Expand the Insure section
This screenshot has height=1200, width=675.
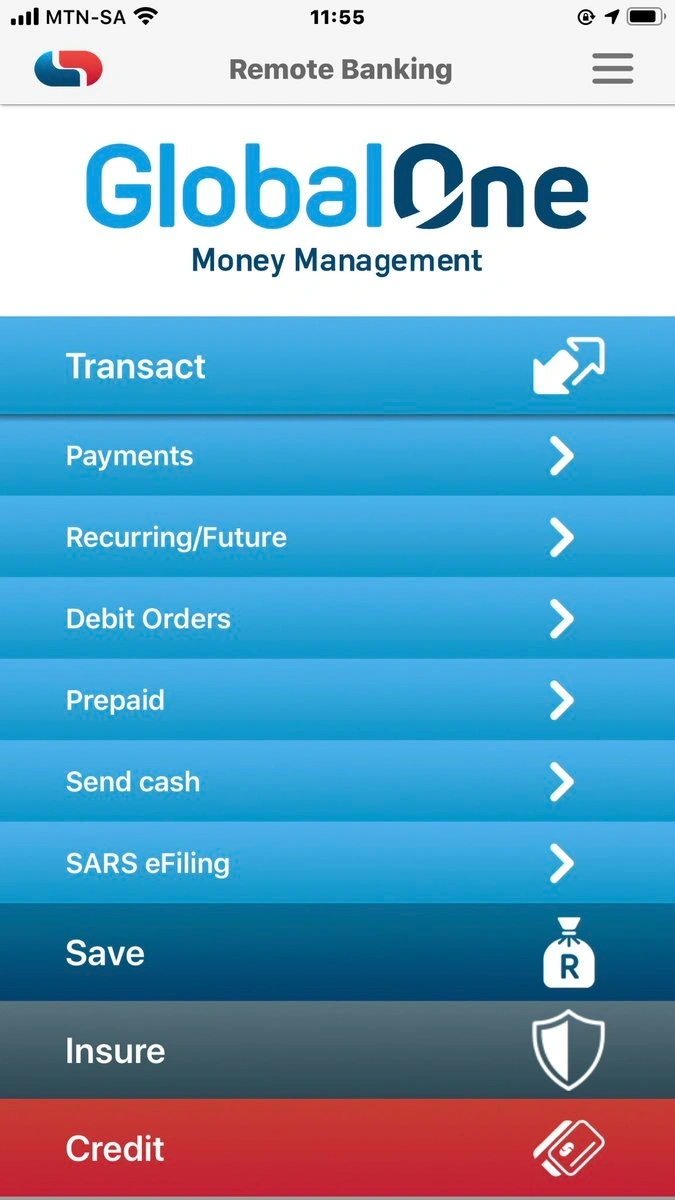(x=337, y=1051)
